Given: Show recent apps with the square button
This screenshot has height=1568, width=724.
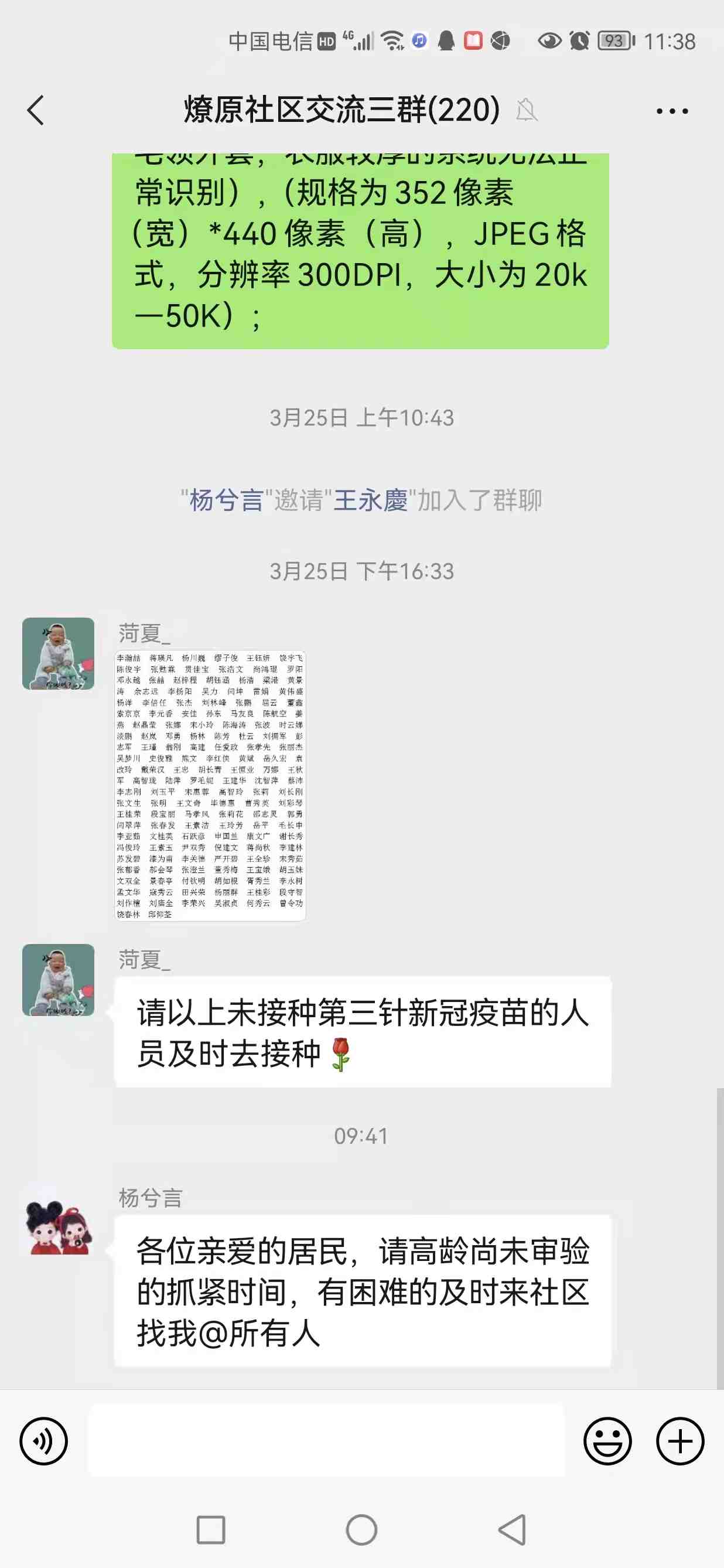Looking at the screenshot, I should (x=210, y=1530).
